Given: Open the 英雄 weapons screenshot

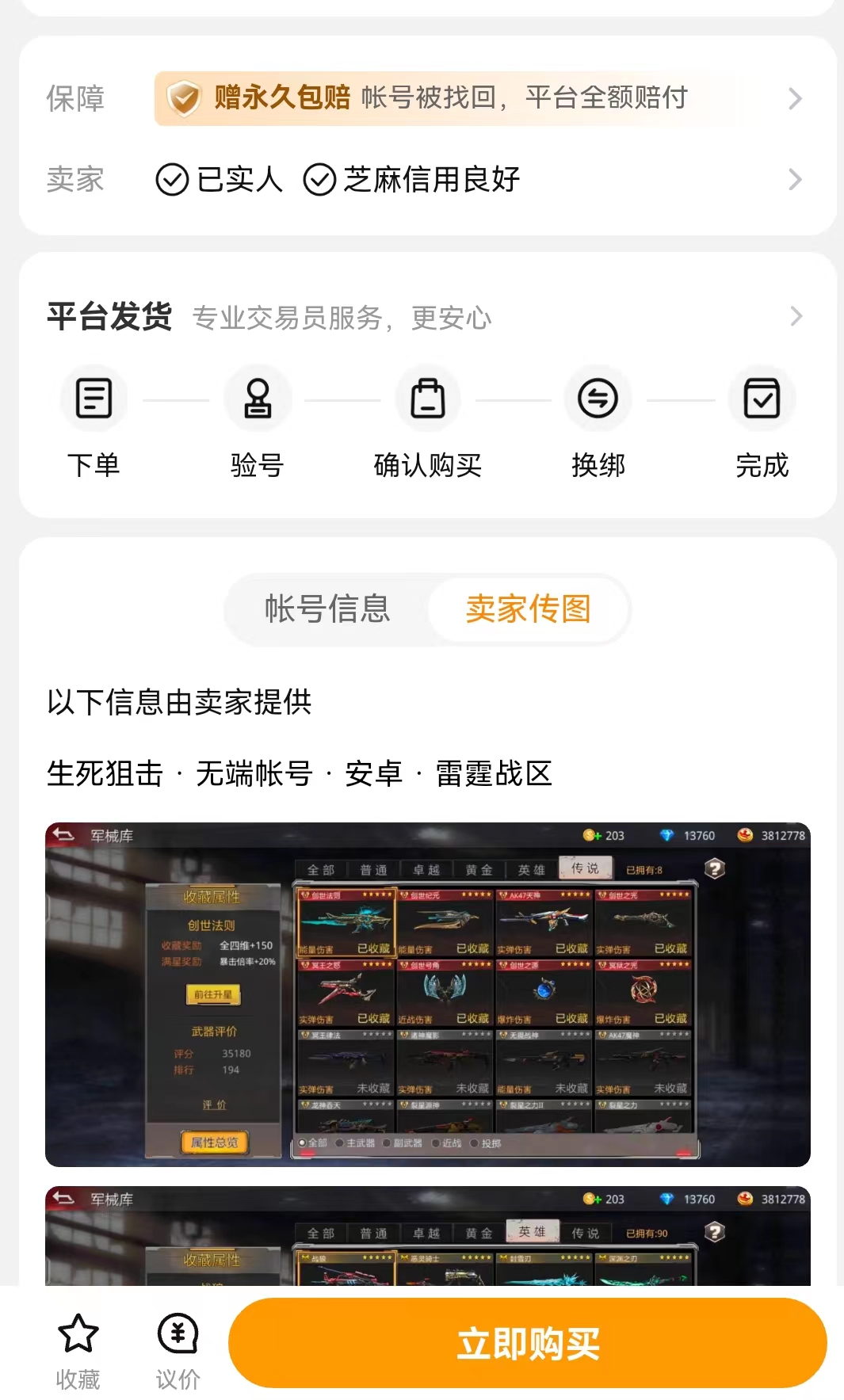Looking at the screenshot, I should pyautogui.click(x=428, y=1236).
